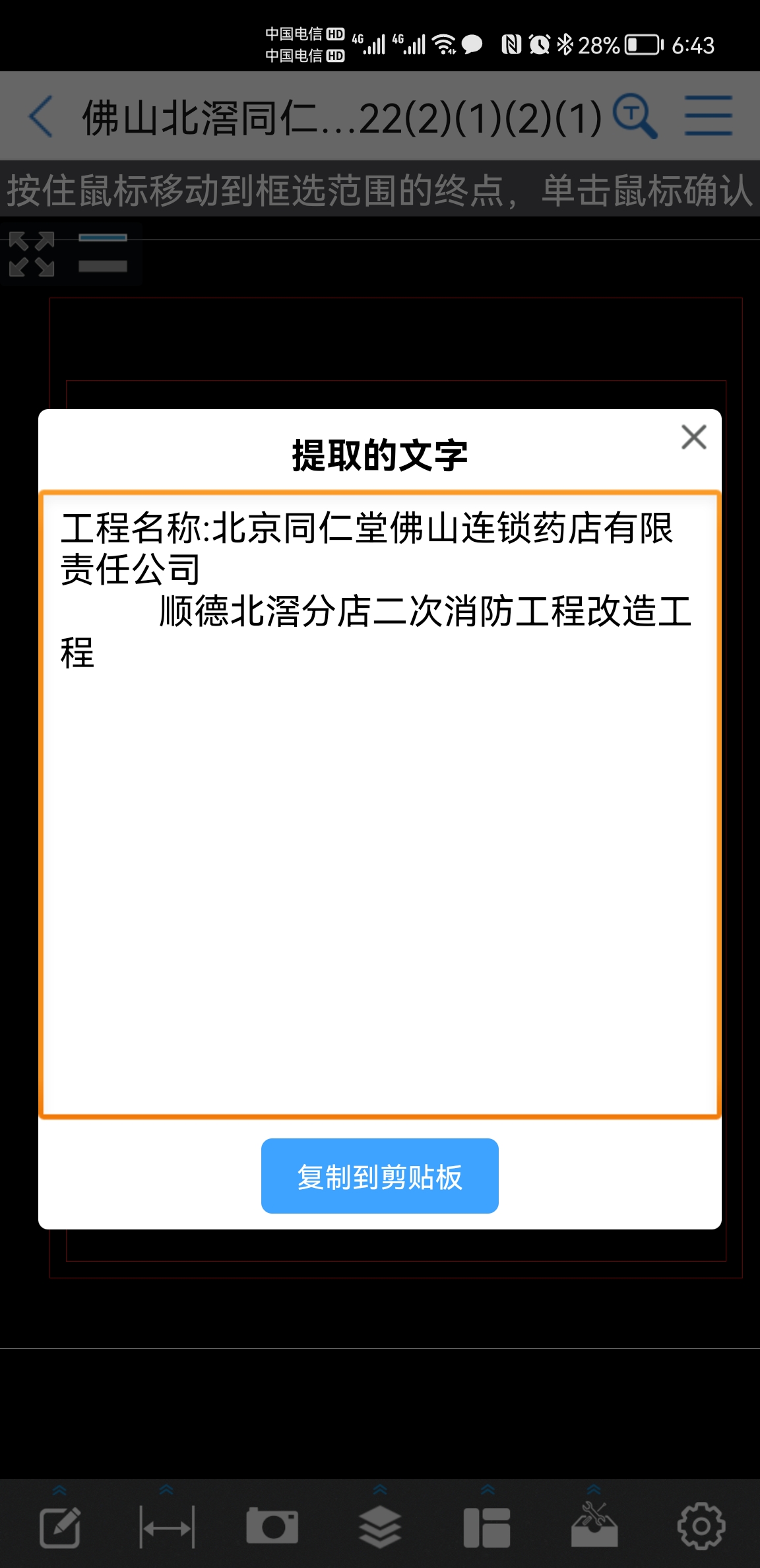Open the layers panel

click(380, 1527)
